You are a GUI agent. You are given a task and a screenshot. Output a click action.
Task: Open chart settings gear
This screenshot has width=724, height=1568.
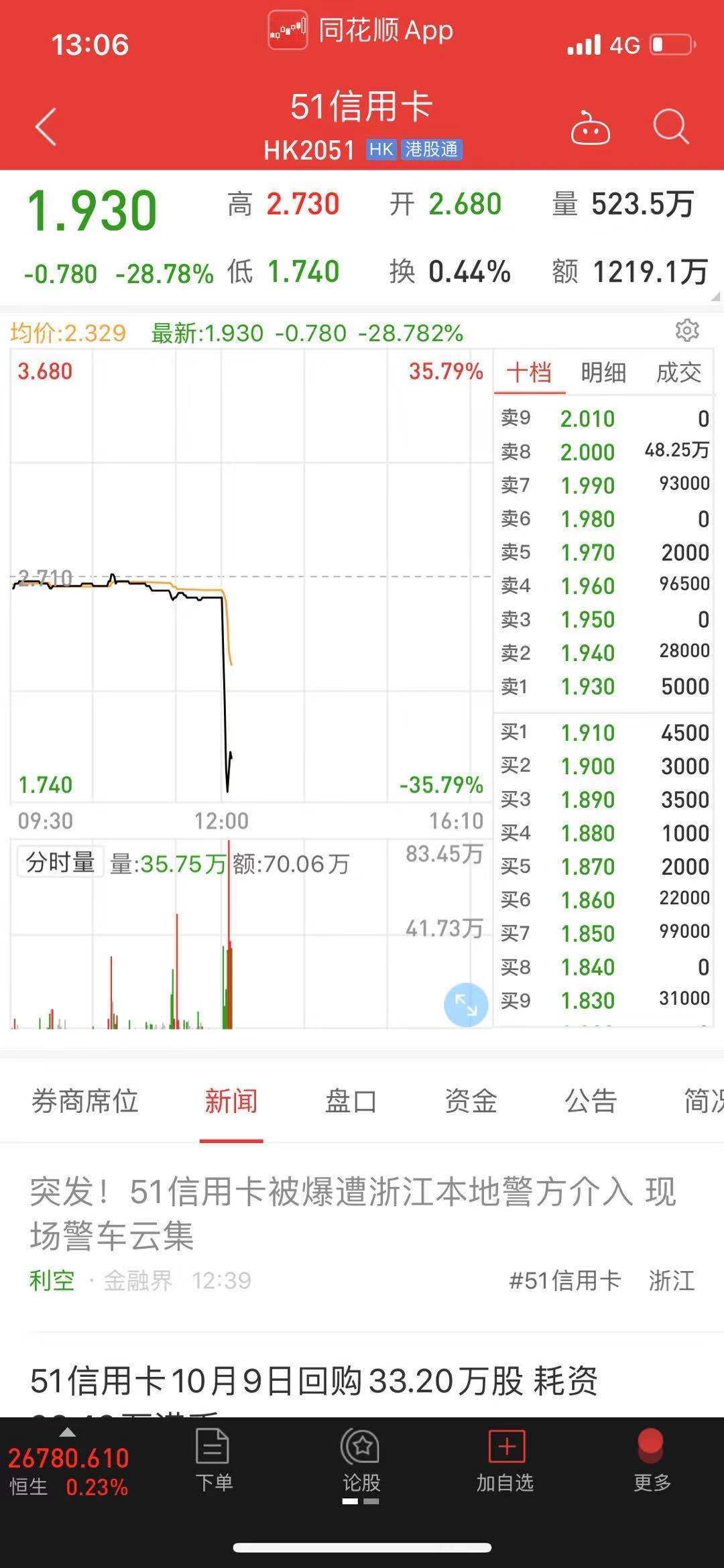click(687, 330)
